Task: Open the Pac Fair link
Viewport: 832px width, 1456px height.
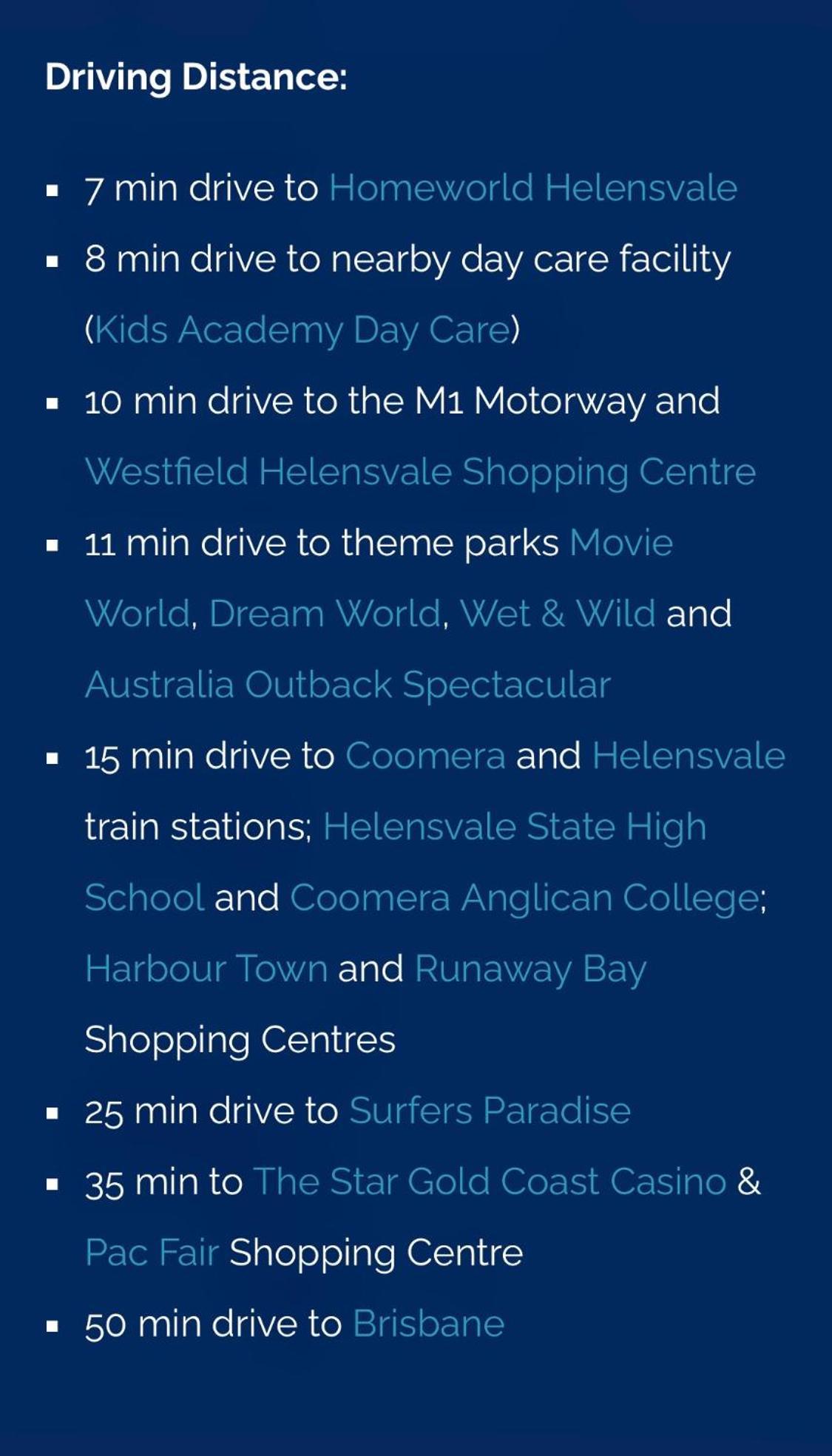Action: click(x=152, y=1253)
